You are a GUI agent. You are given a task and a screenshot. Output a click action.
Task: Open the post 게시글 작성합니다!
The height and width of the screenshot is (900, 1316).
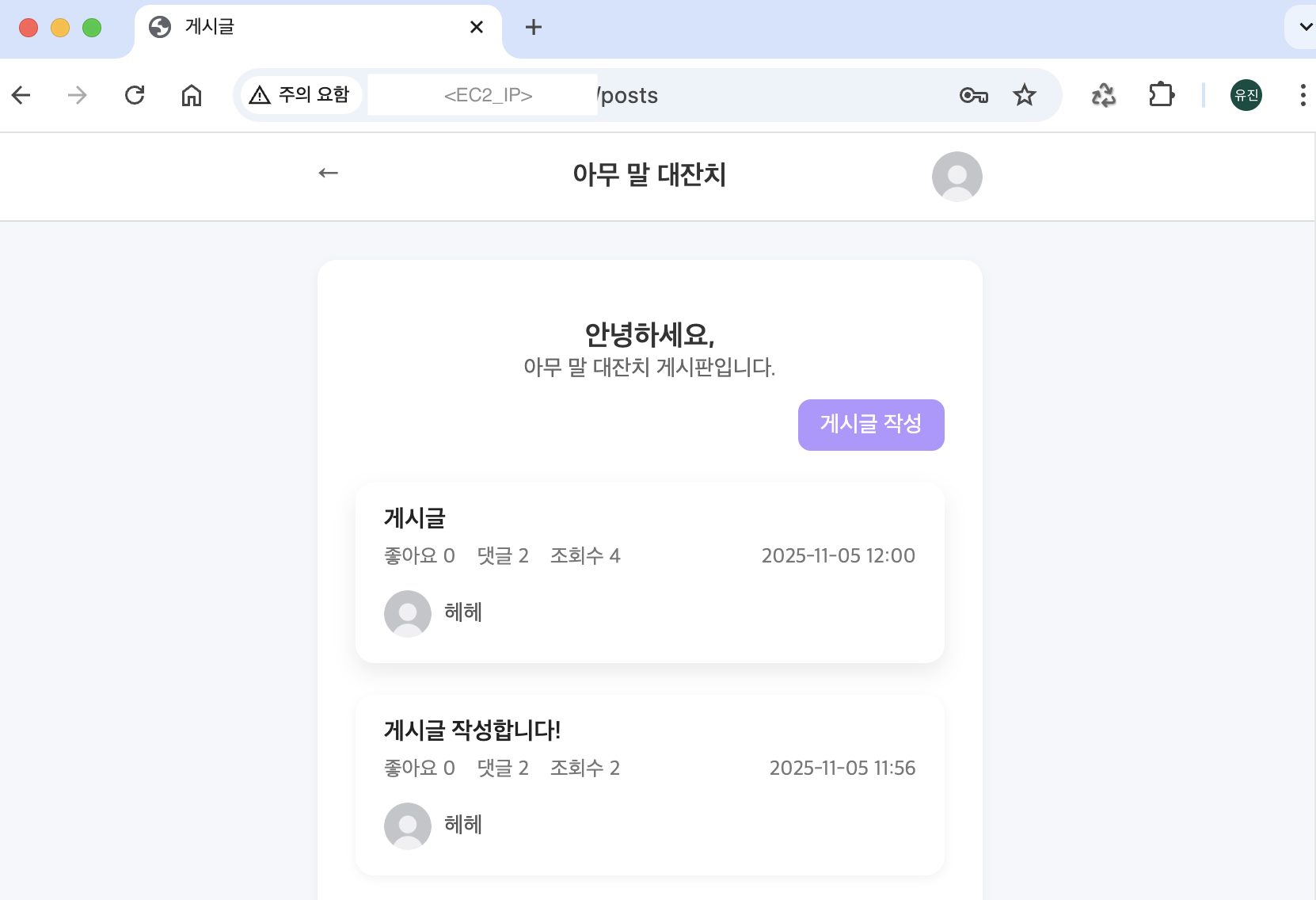coord(472,730)
